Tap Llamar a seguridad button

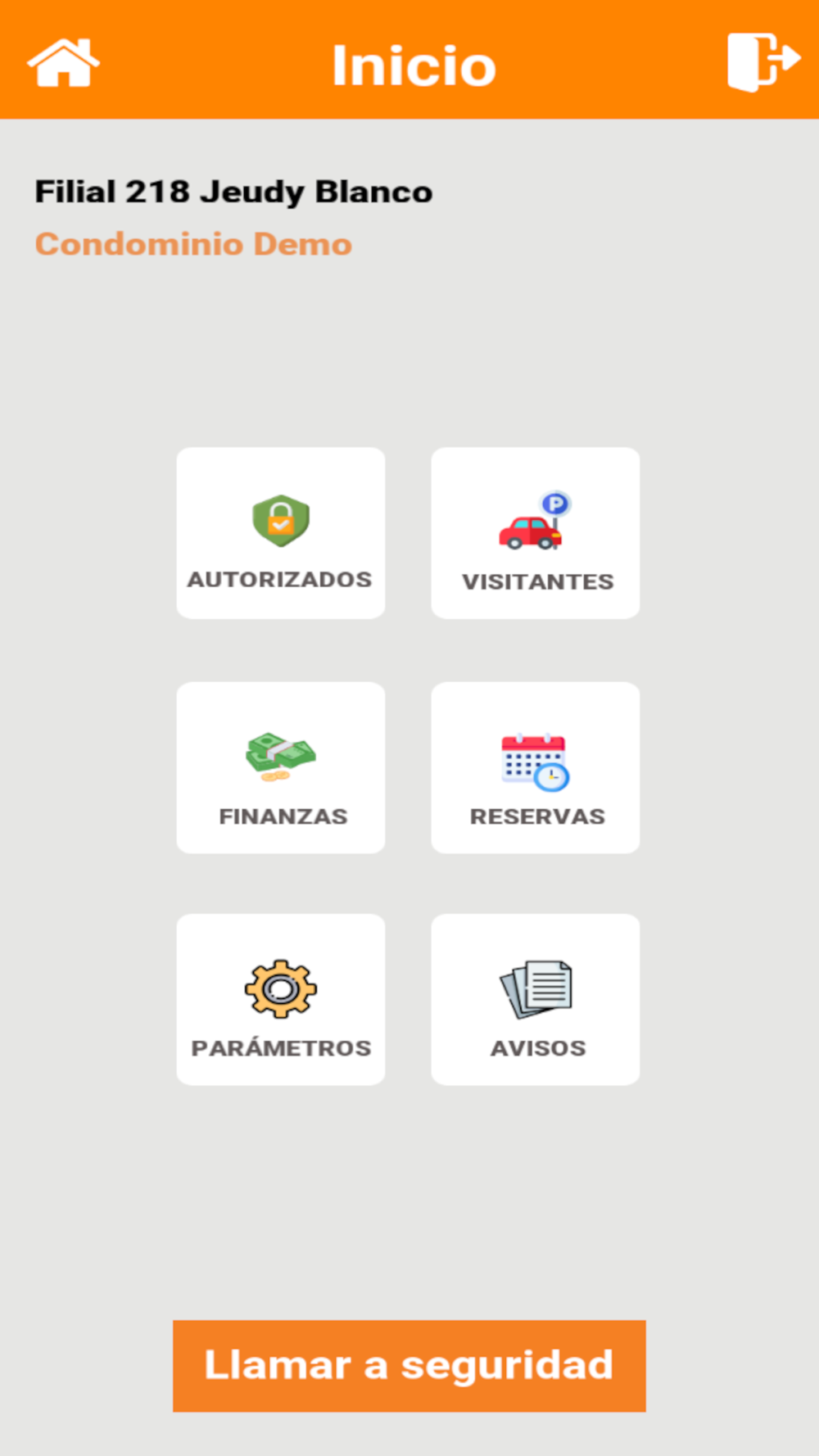tap(409, 1366)
